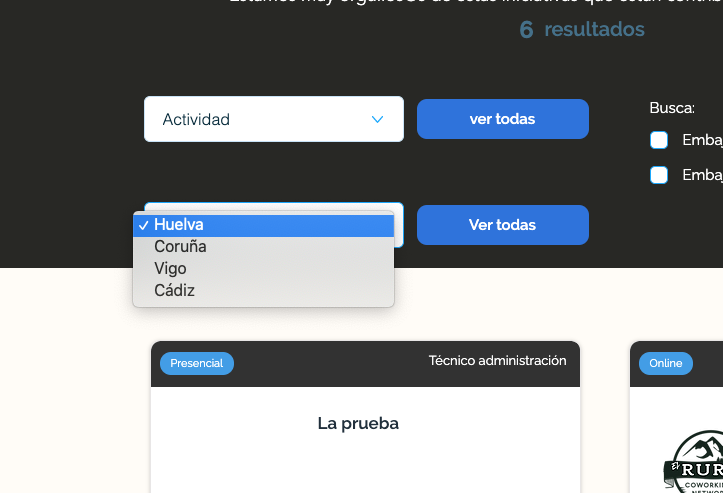Select Cádiz from the dropdown options
This screenshot has height=493, width=723.
tap(263, 291)
